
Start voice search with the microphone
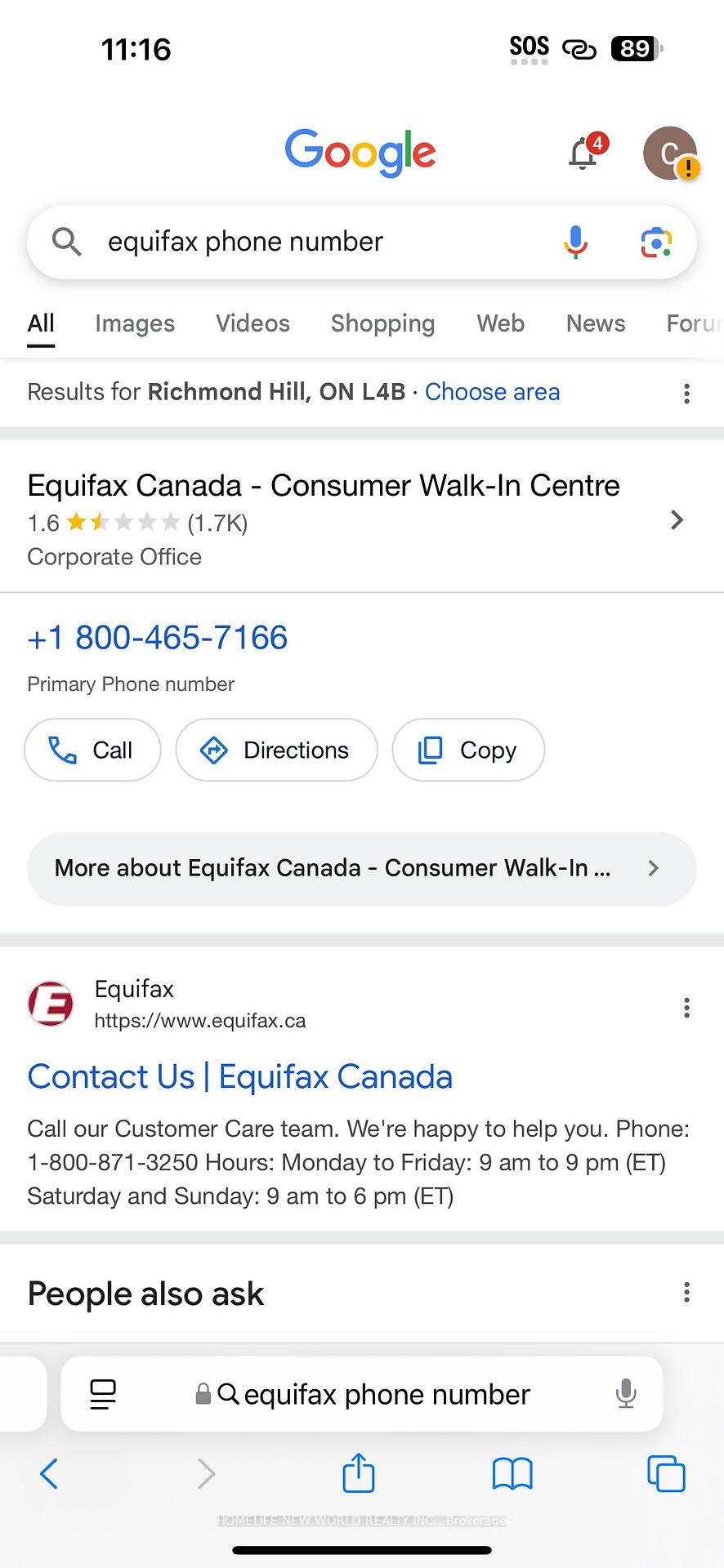click(x=575, y=242)
